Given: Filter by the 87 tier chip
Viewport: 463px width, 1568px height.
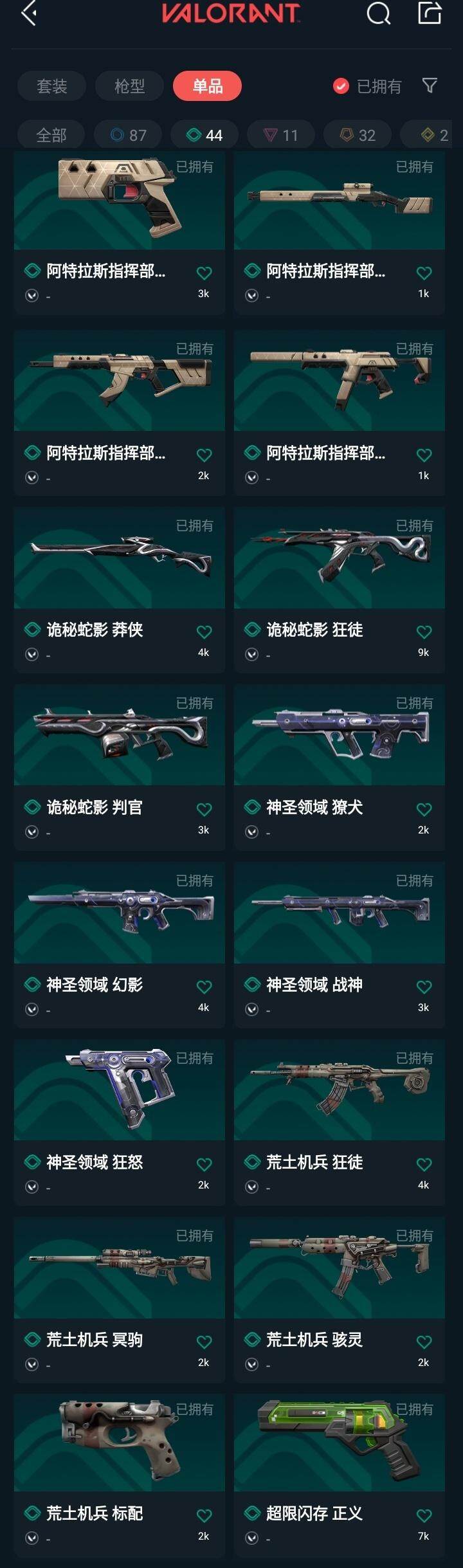Looking at the screenshot, I should (129, 135).
